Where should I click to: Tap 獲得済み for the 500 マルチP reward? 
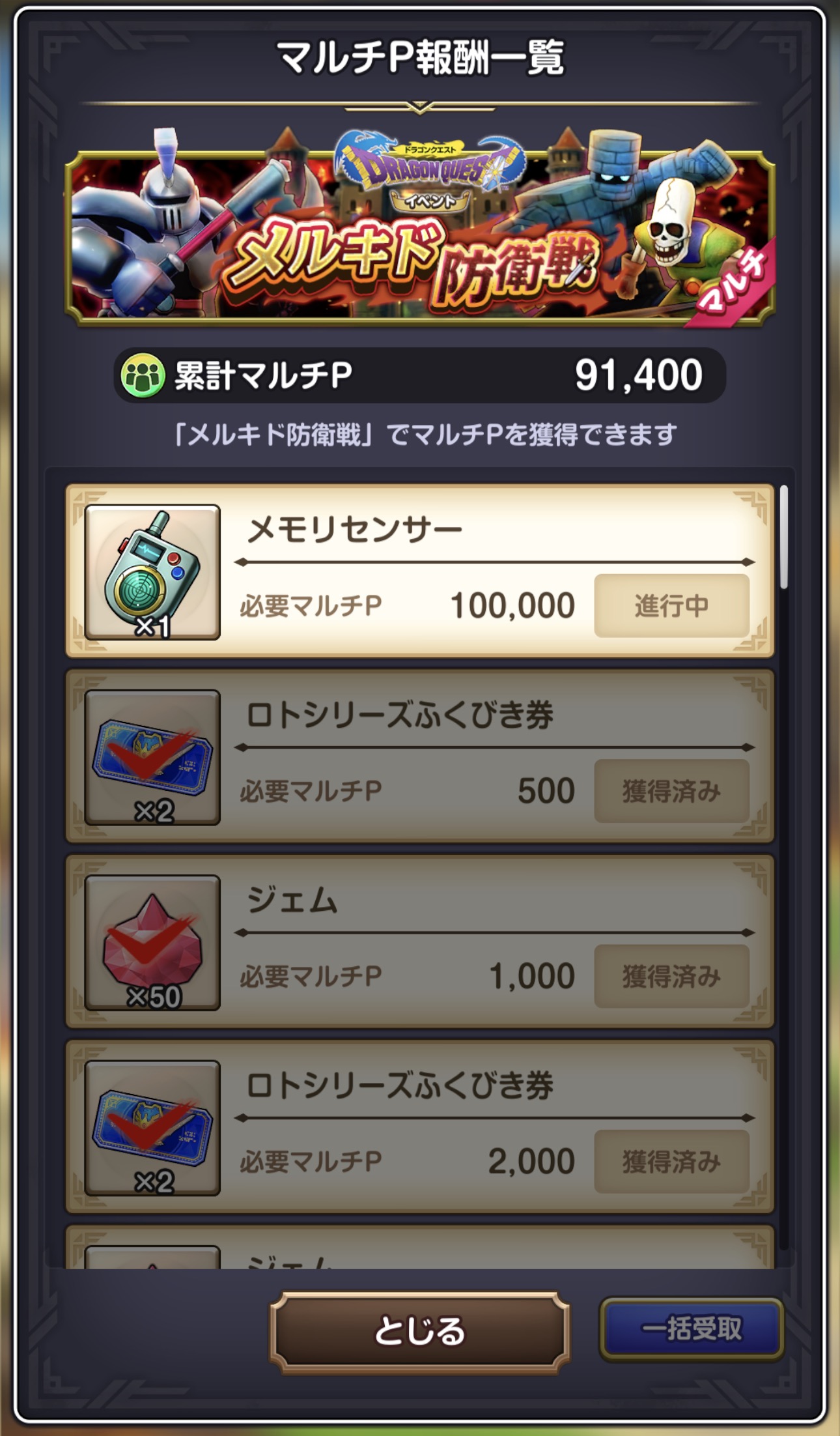coord(671,791)
